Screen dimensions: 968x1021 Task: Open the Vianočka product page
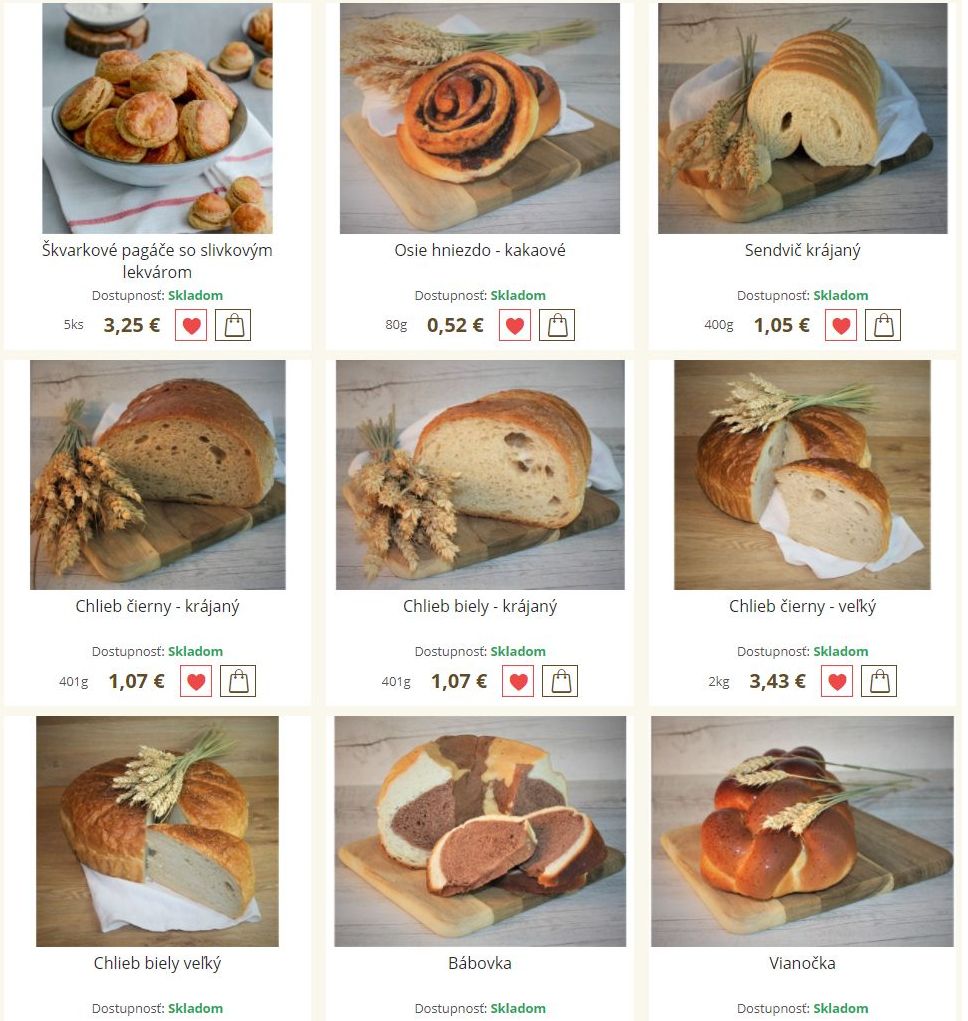click(x=802, y=963)
